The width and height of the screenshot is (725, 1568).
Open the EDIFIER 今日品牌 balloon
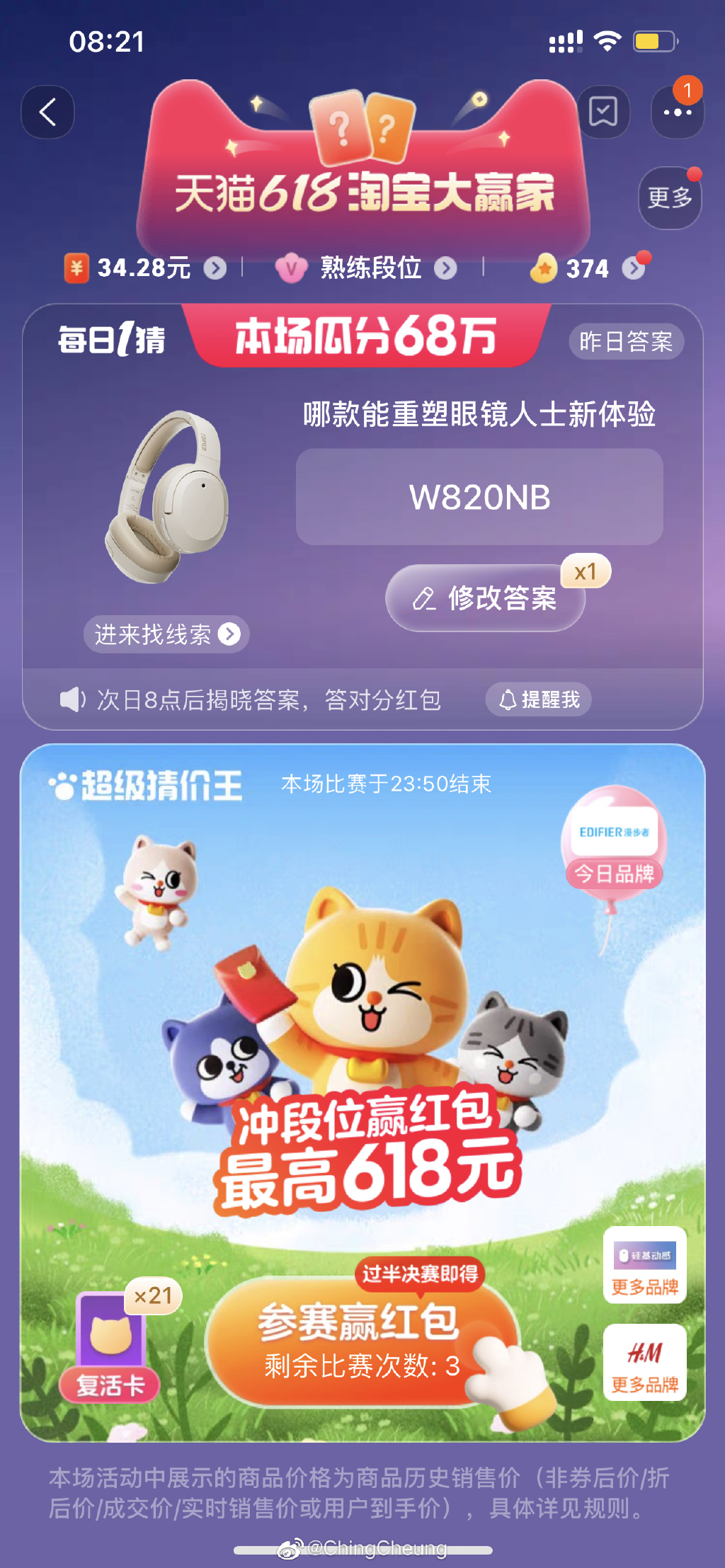click(614, 847)
